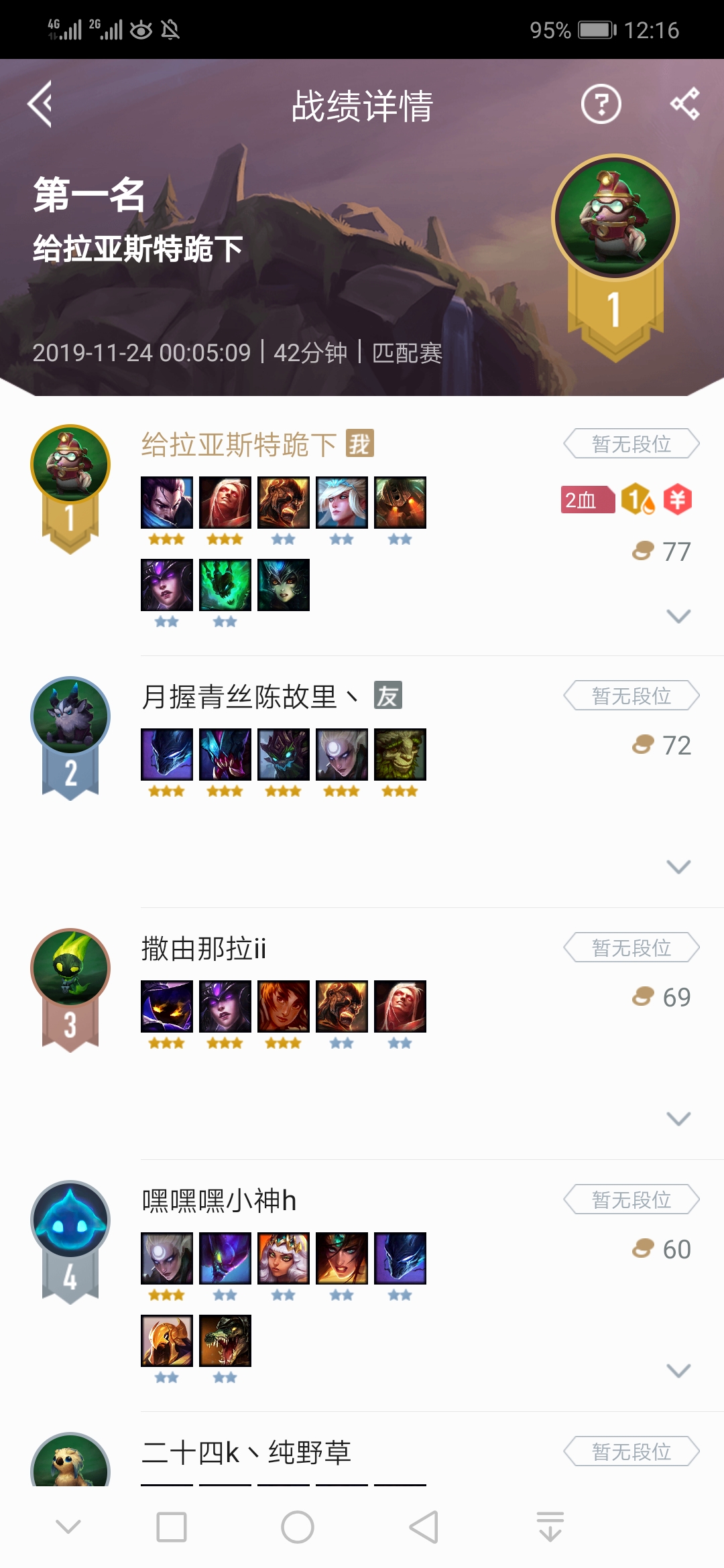
Task: Expand details for 撒由那拉ii
Action: 678,1118
